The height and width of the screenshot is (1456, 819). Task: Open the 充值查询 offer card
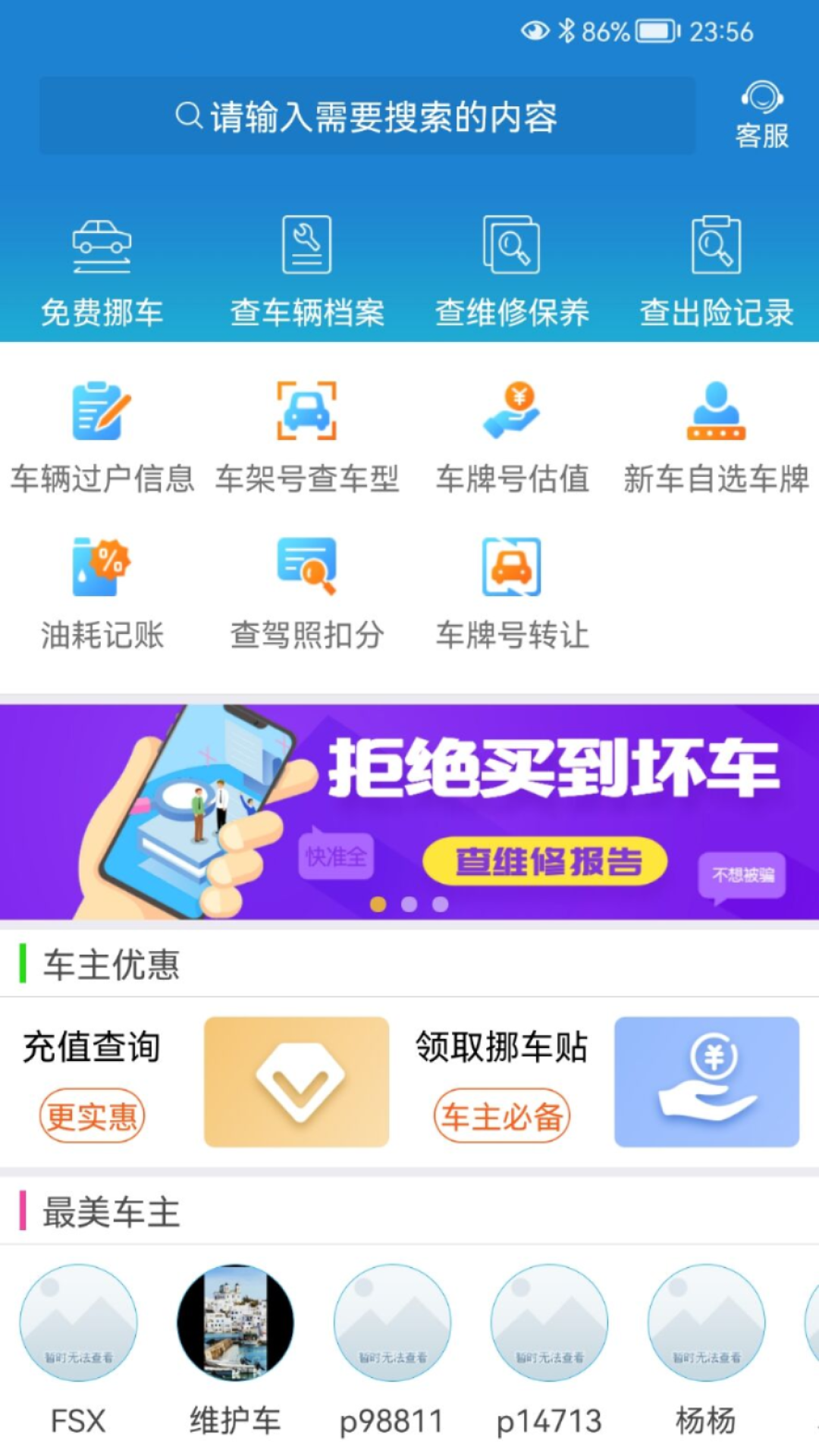[x=205, y=1081]
